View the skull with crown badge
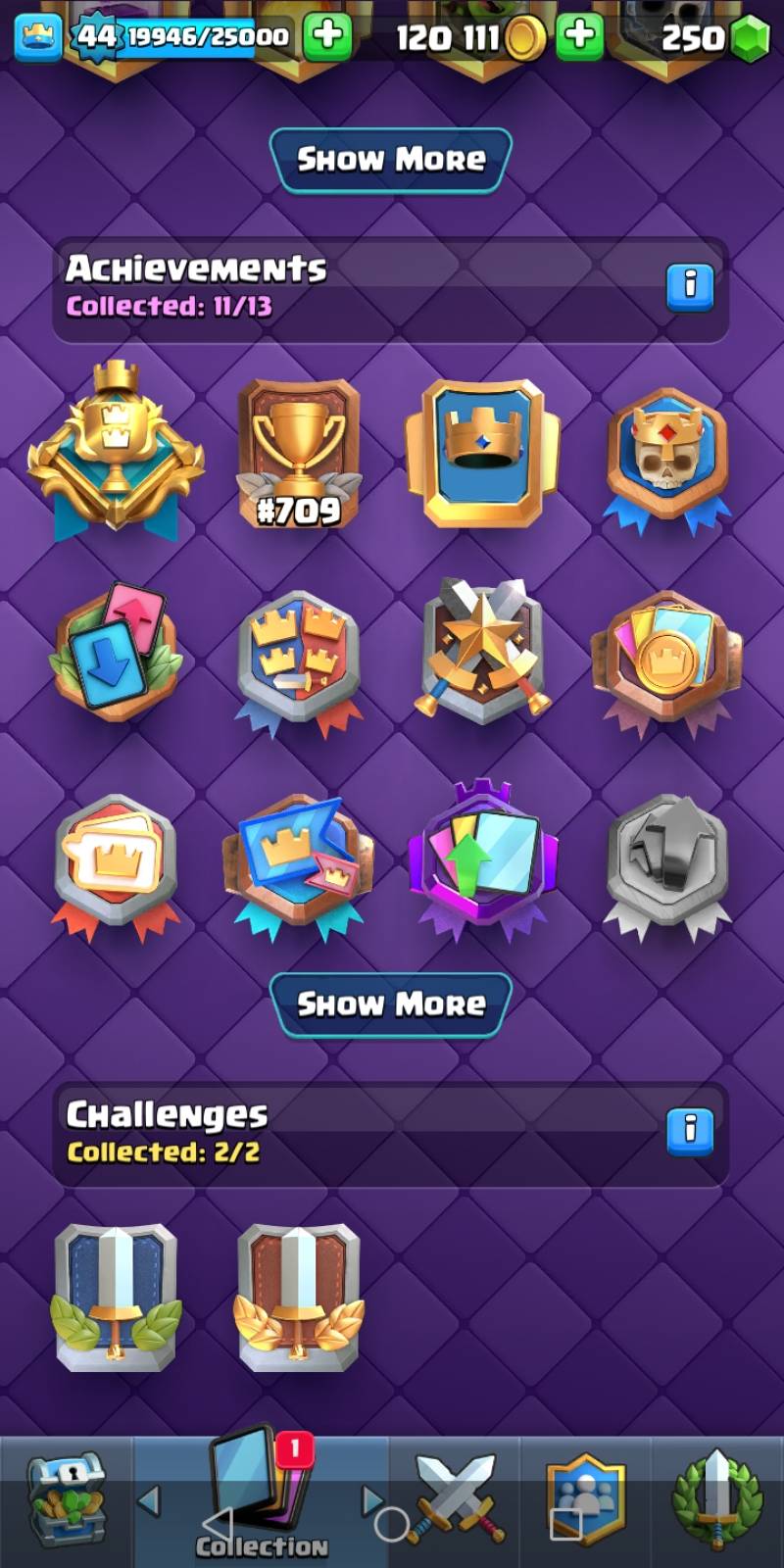The height and width of the screenshot is (1568, 784). pyautogui.click(x=667, y=456)
